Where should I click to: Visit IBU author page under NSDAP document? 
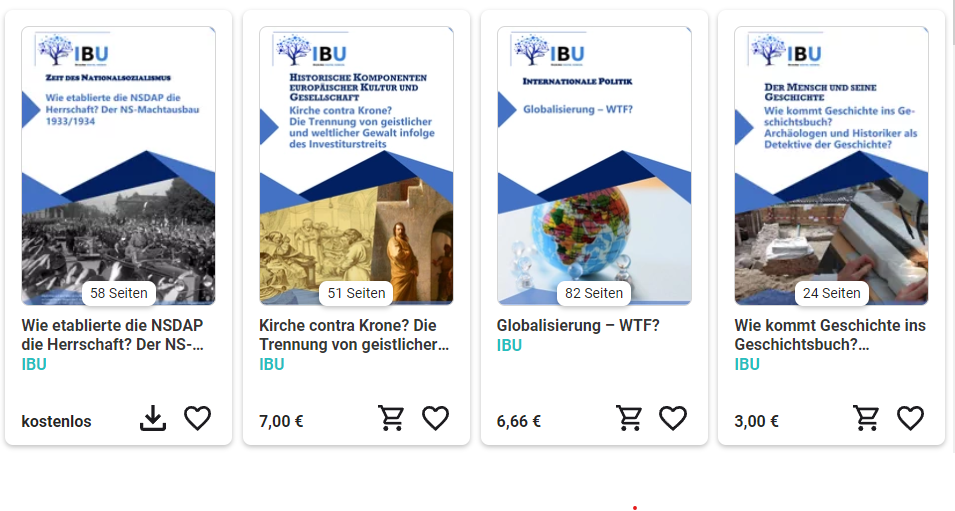point(34,364)
